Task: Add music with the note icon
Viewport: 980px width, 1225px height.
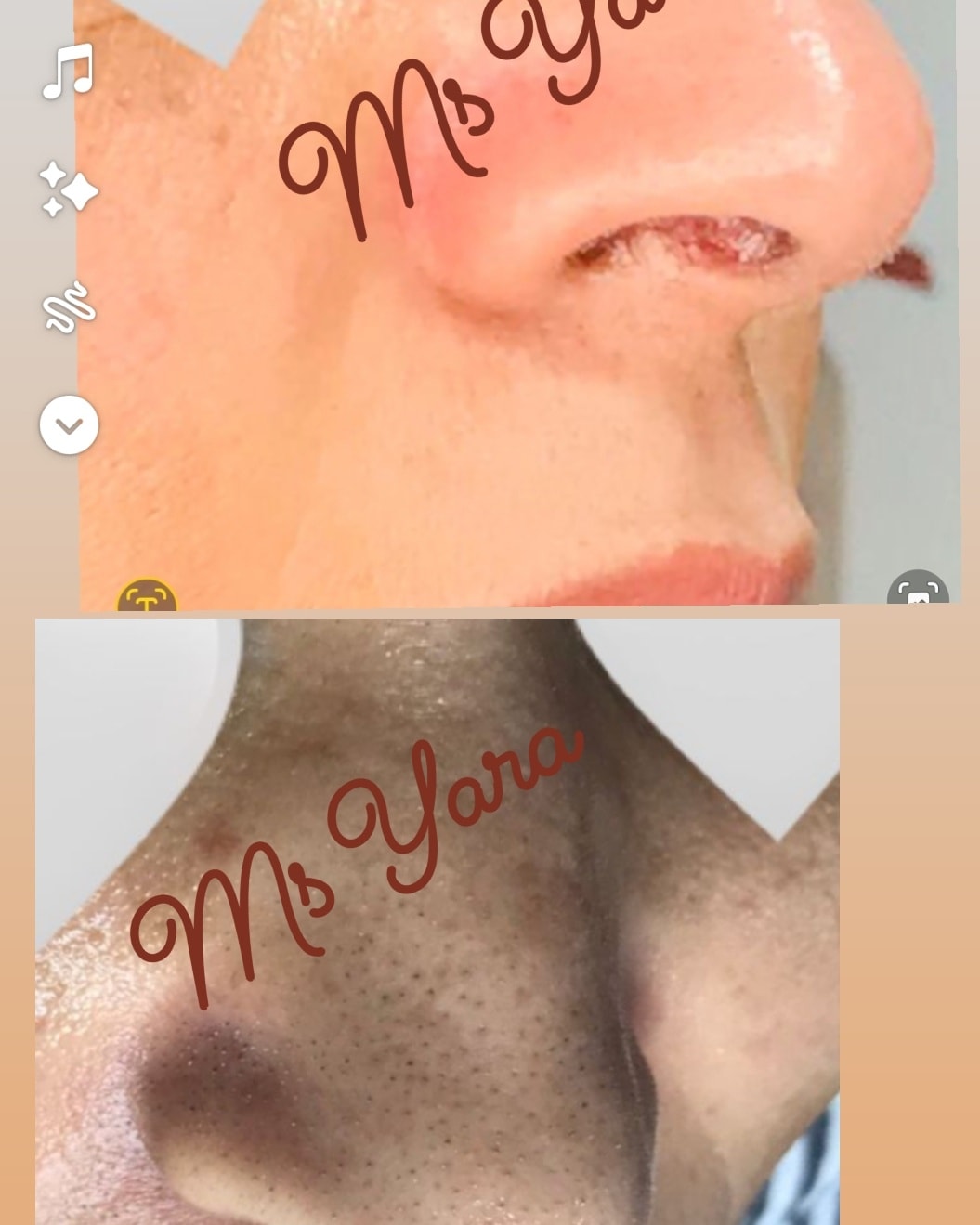Action: (x=69, y=72)
